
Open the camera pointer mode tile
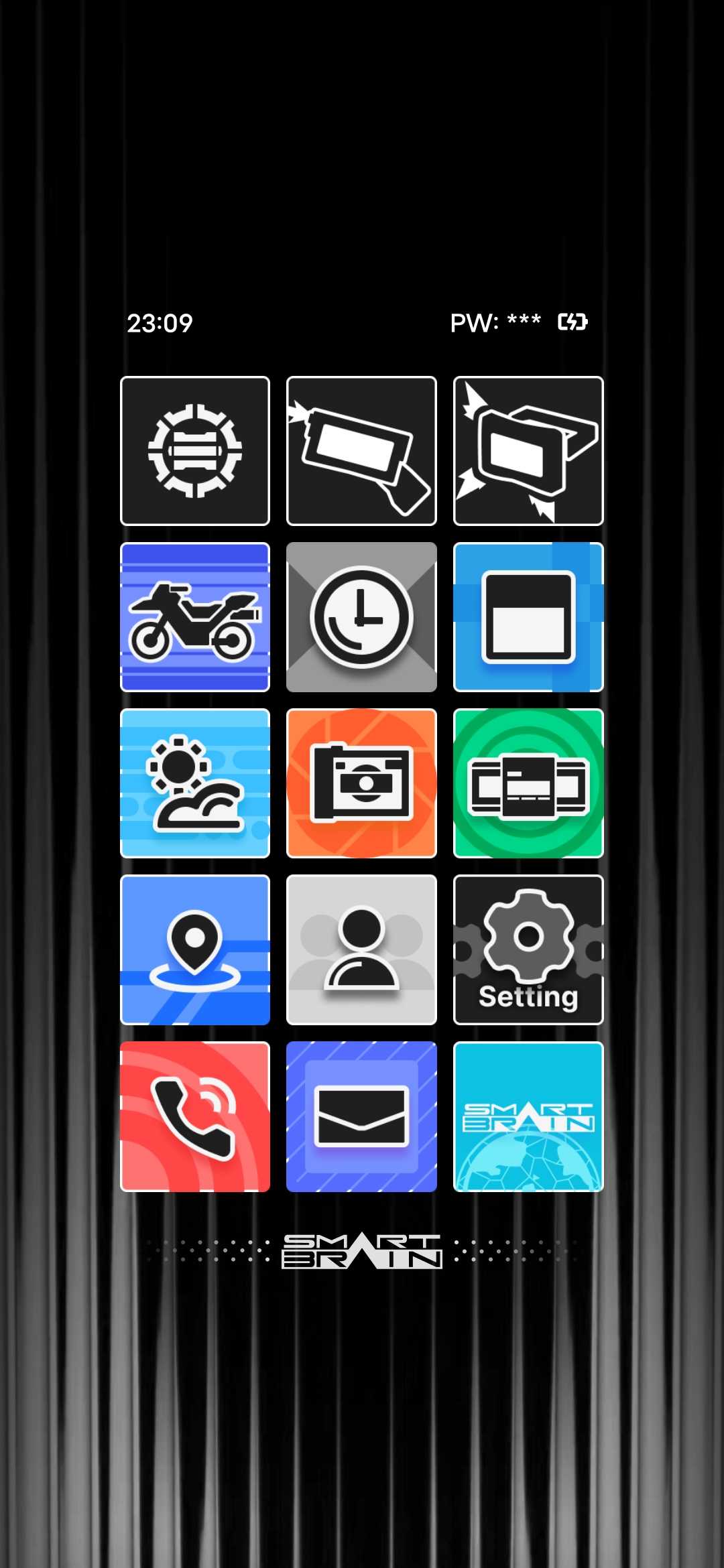tap(528, 450)
